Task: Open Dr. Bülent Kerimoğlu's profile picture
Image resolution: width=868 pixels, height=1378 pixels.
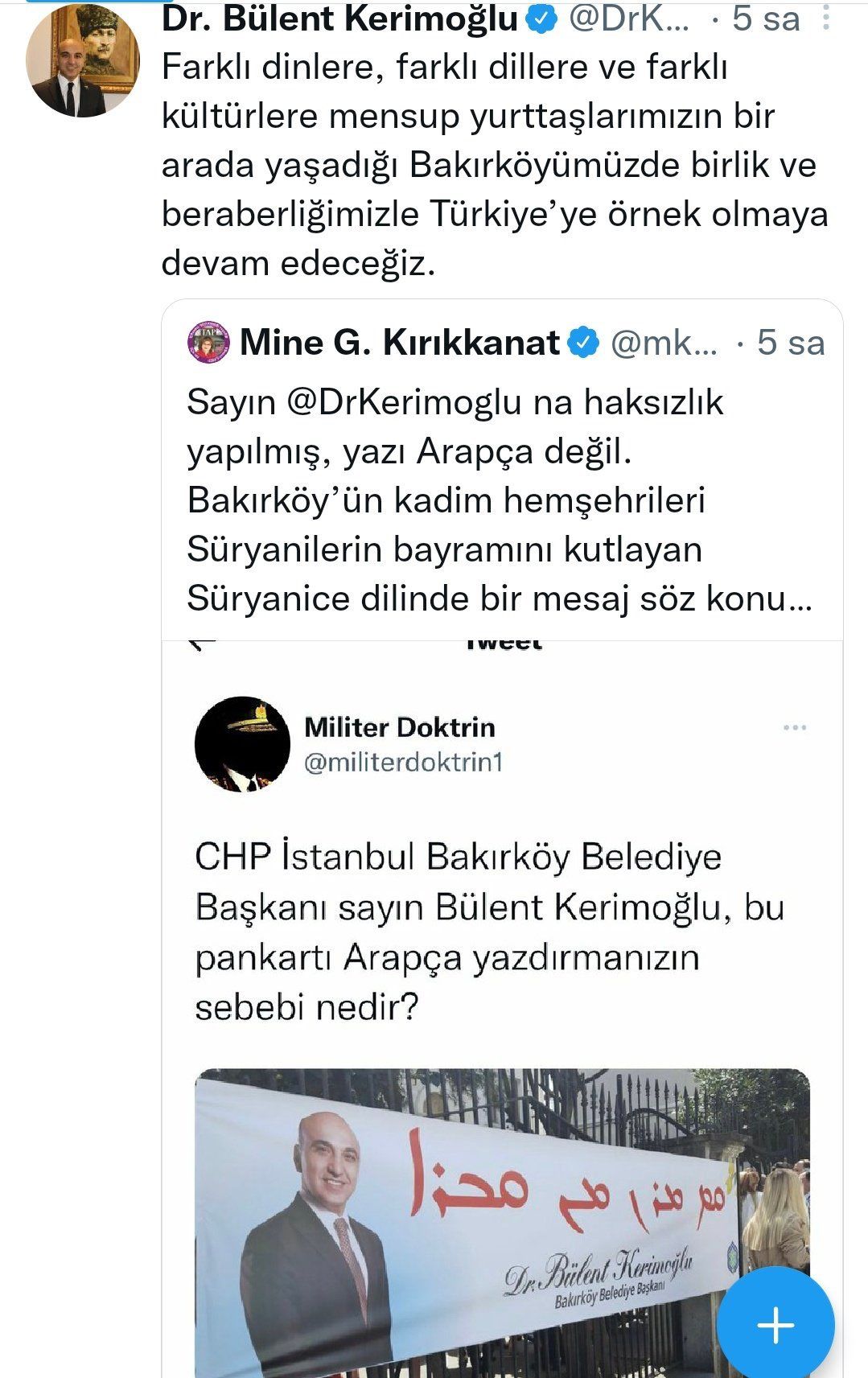Action: 82,62
